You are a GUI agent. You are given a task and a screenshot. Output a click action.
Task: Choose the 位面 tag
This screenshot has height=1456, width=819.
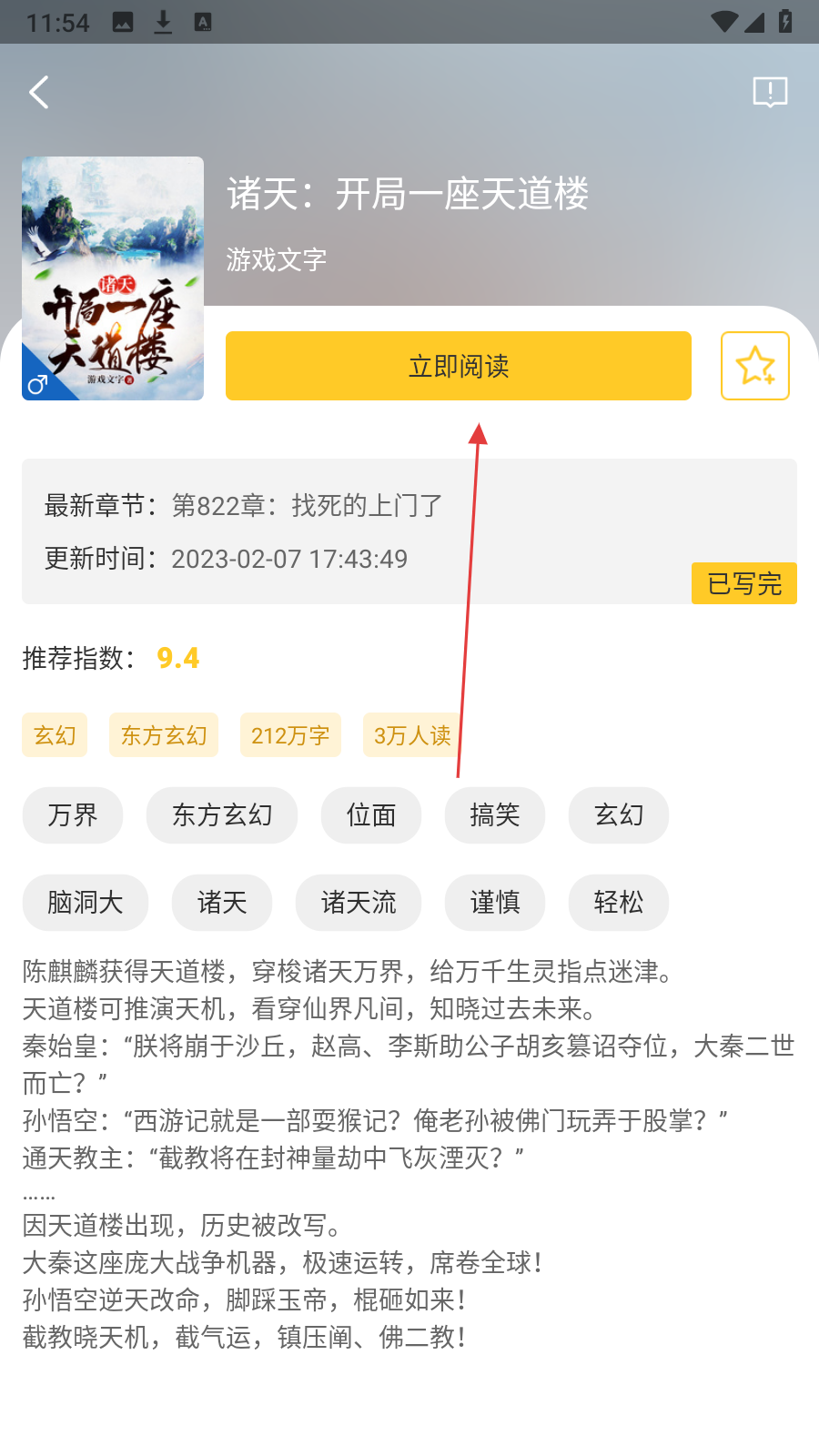(x=371, y=815)
